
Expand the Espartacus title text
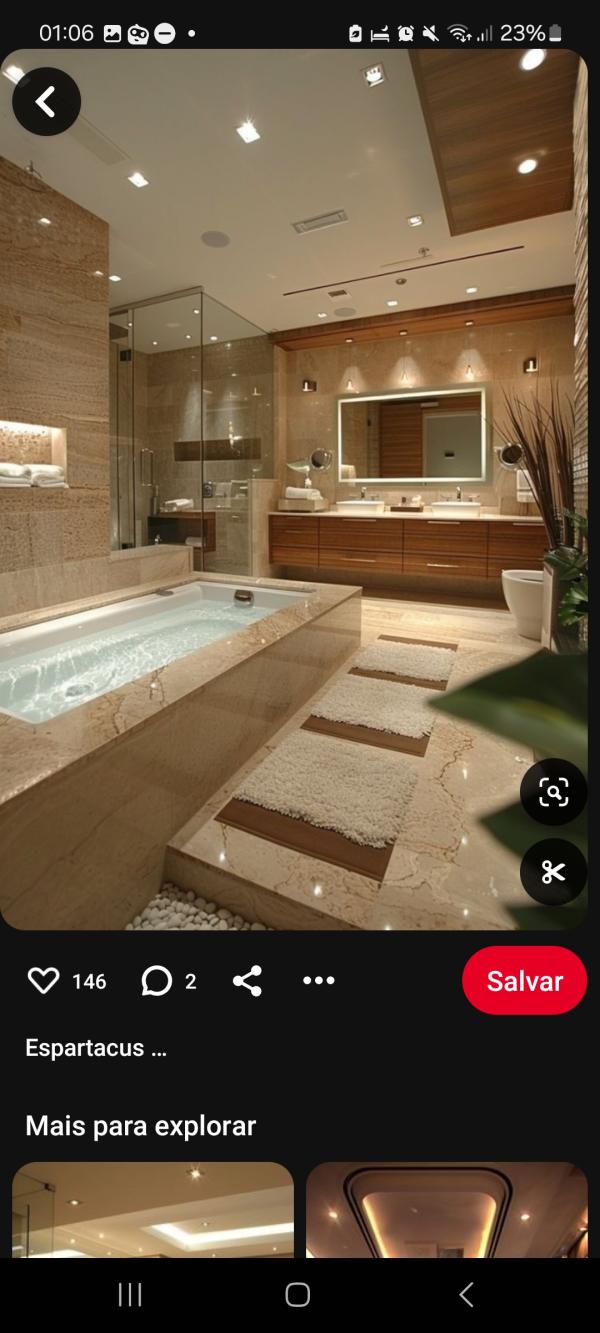[97, 1048]
